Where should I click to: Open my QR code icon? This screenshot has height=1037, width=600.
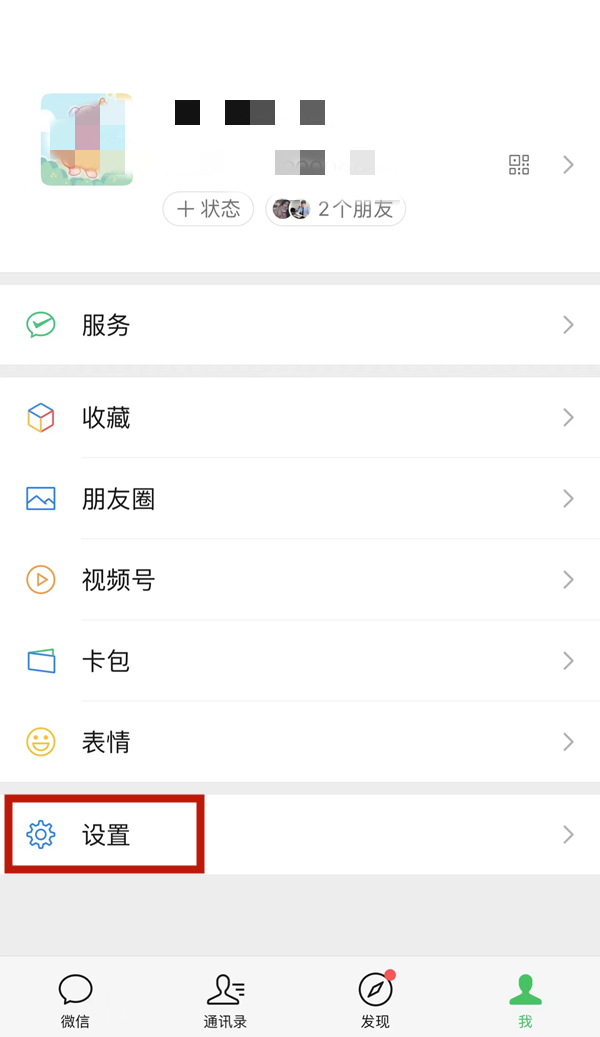(x=519, y=165)
